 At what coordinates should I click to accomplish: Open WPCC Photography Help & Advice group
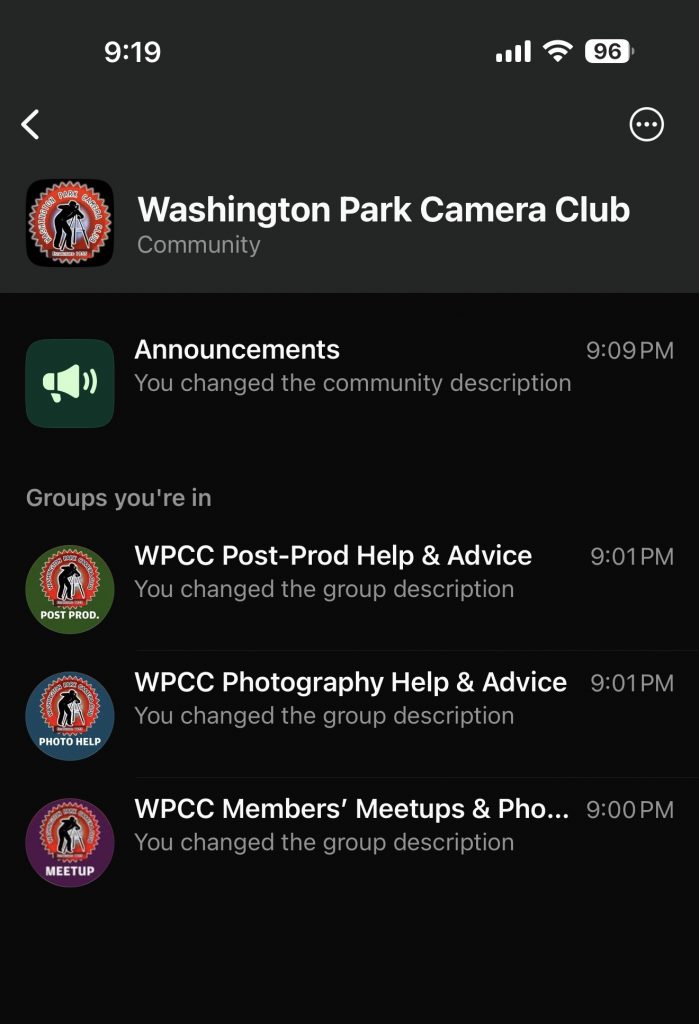coord(350,699)
